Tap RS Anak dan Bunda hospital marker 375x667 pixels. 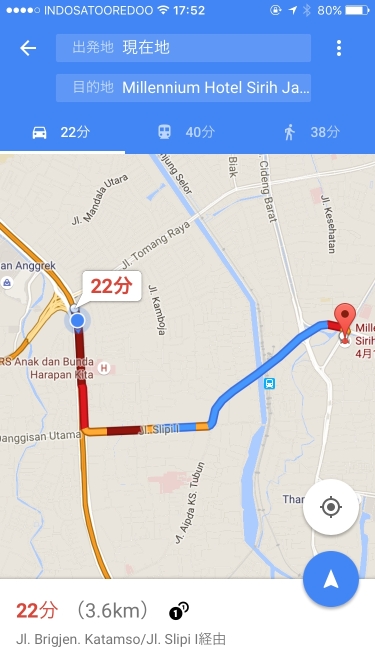point(104,368)
